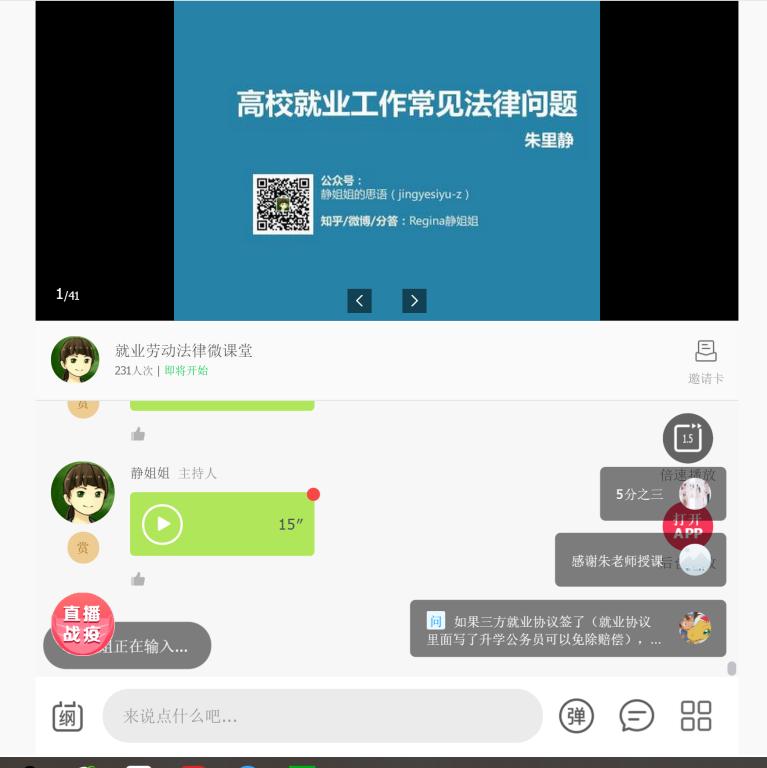
Task: Change playback speed (倍速播放)
Action: (688, 438)
